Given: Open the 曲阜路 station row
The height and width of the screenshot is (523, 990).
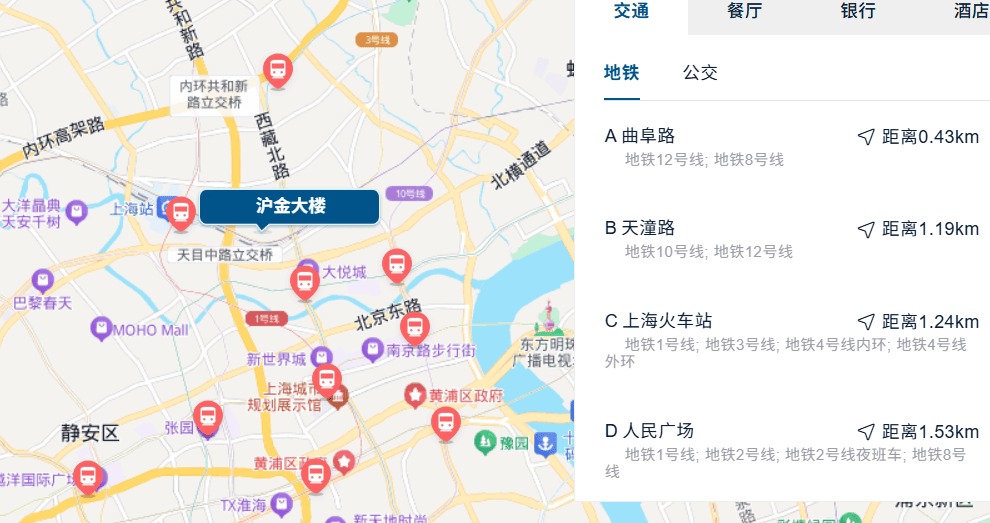Looking at the screenshot, I should (x=790, y=147).
